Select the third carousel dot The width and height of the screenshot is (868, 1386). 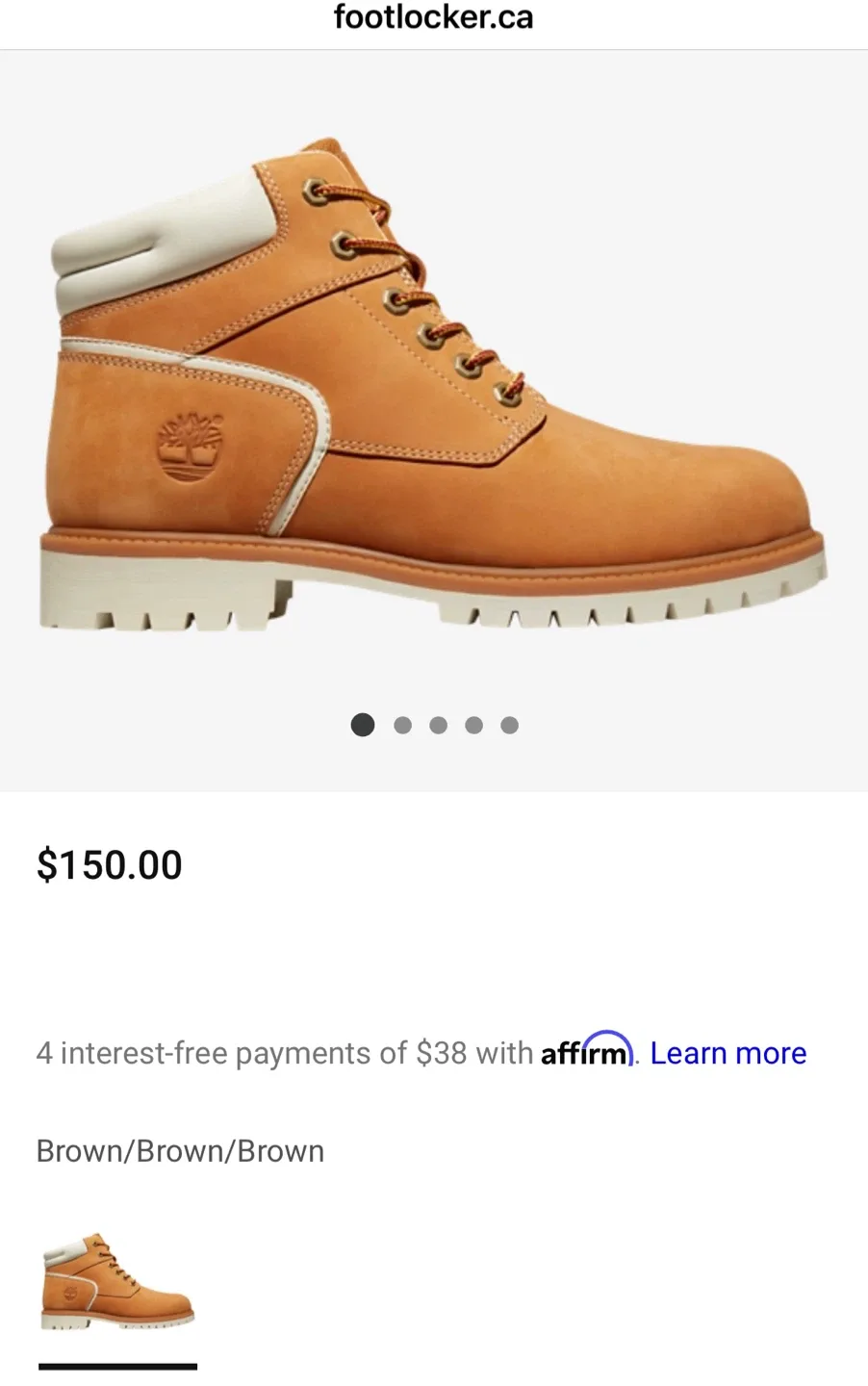[x=439, y=725]
